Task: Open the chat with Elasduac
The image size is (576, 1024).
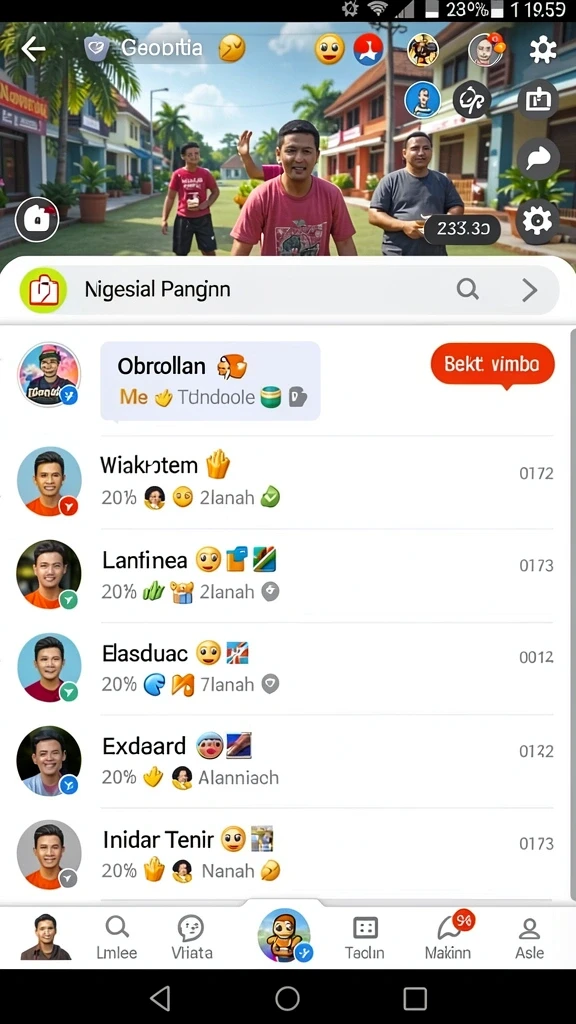Action: [287, 668]
